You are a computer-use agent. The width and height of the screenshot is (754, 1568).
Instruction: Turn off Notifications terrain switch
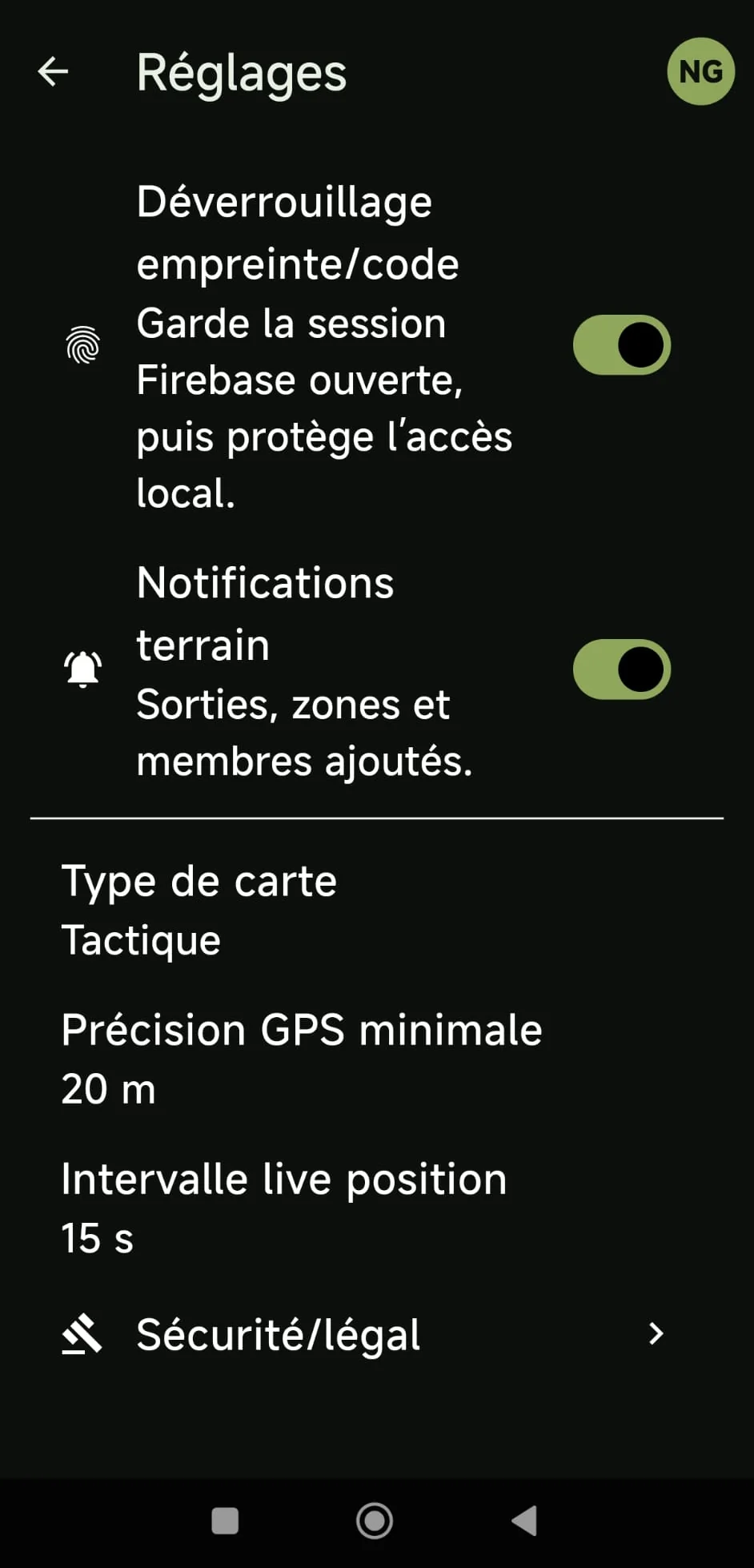(x=622, y=669)
